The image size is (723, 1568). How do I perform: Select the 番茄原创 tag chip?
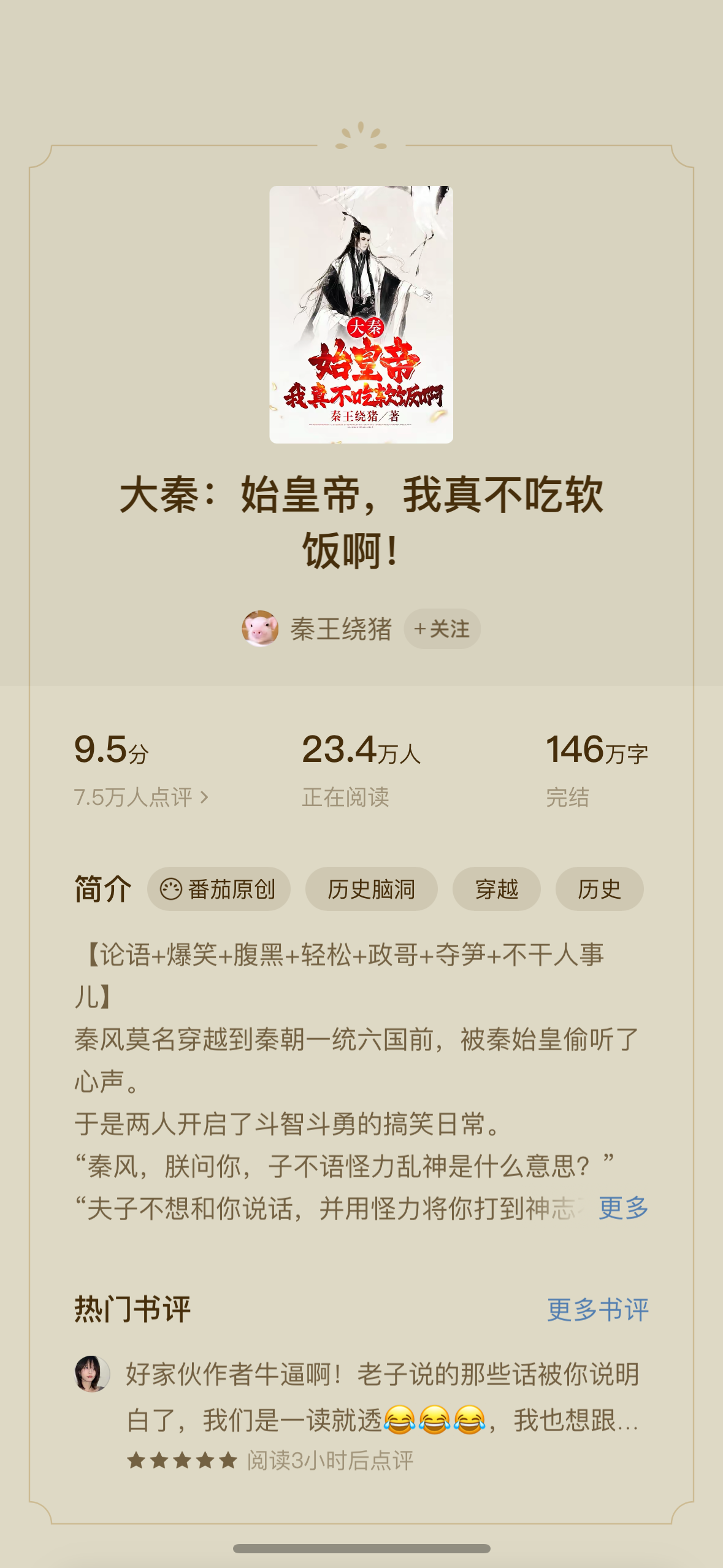(218, 889)
